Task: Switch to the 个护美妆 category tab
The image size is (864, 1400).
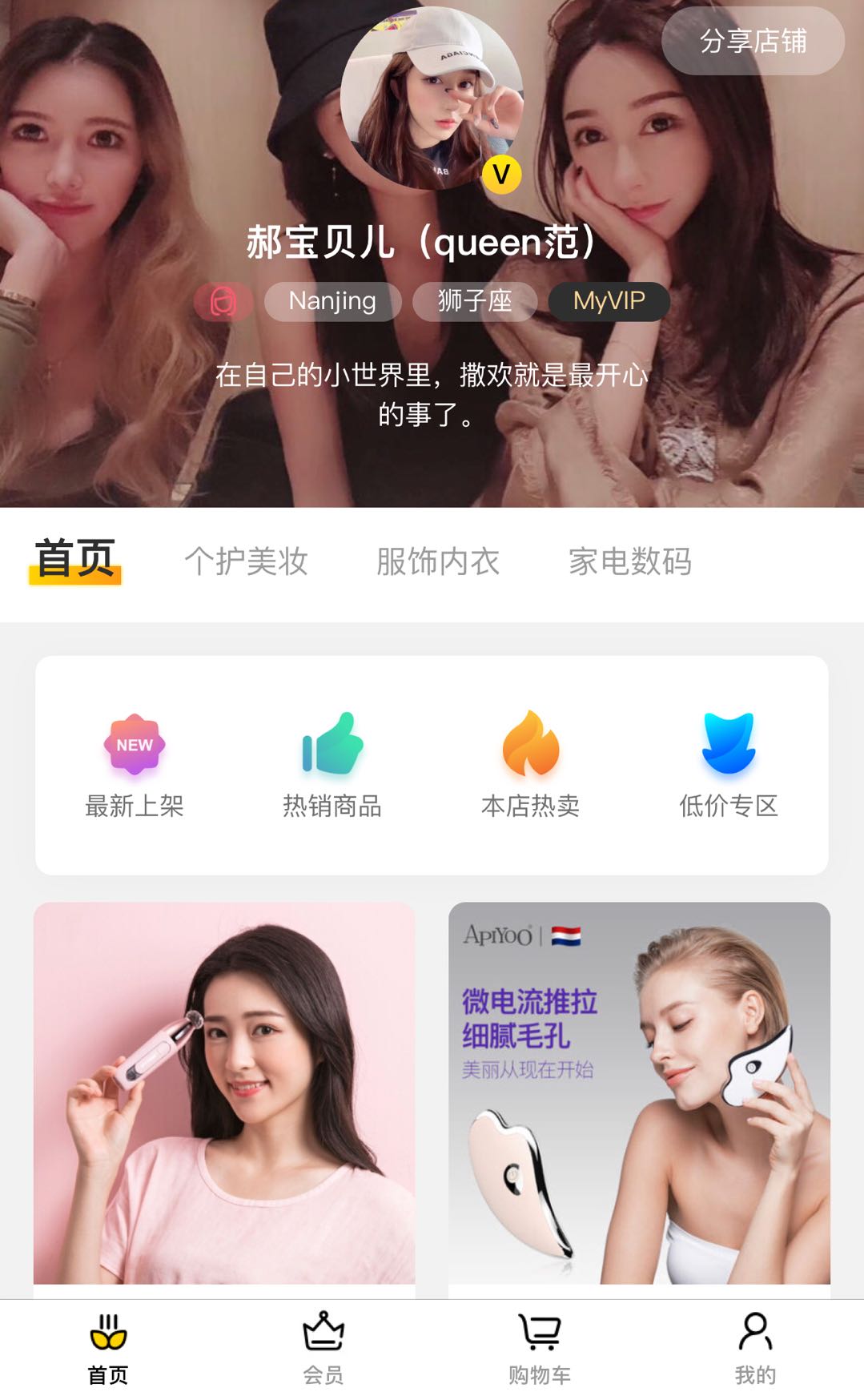Action: coord(246,561)
